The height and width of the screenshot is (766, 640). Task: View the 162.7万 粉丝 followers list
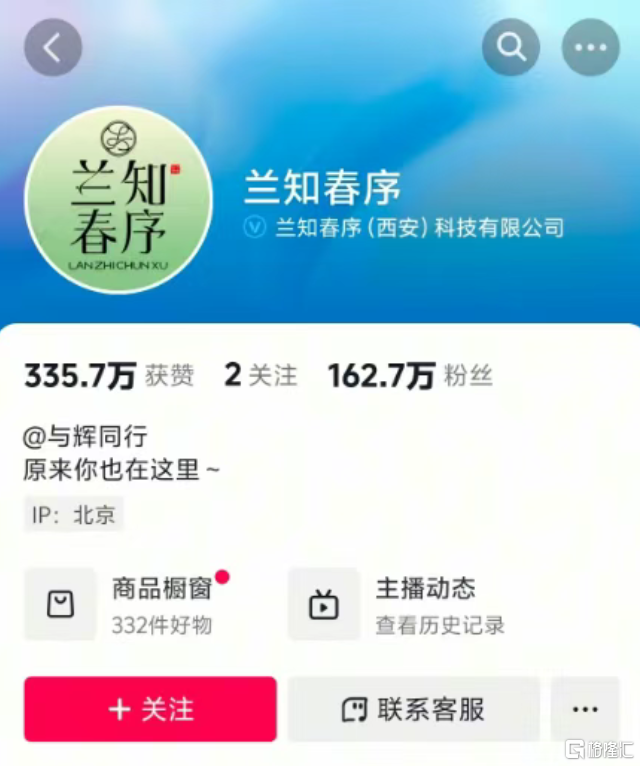pos(409,376)
